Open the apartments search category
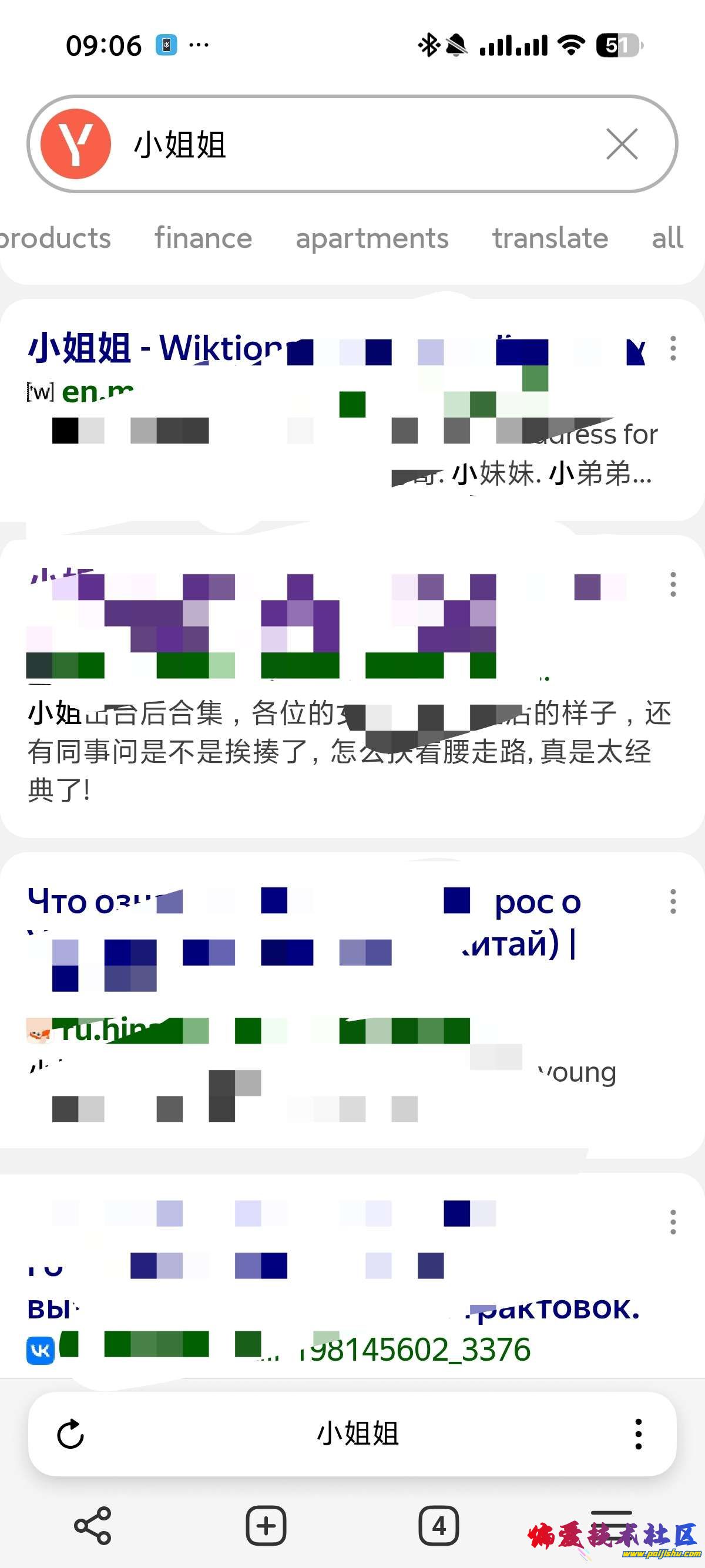 371,238
